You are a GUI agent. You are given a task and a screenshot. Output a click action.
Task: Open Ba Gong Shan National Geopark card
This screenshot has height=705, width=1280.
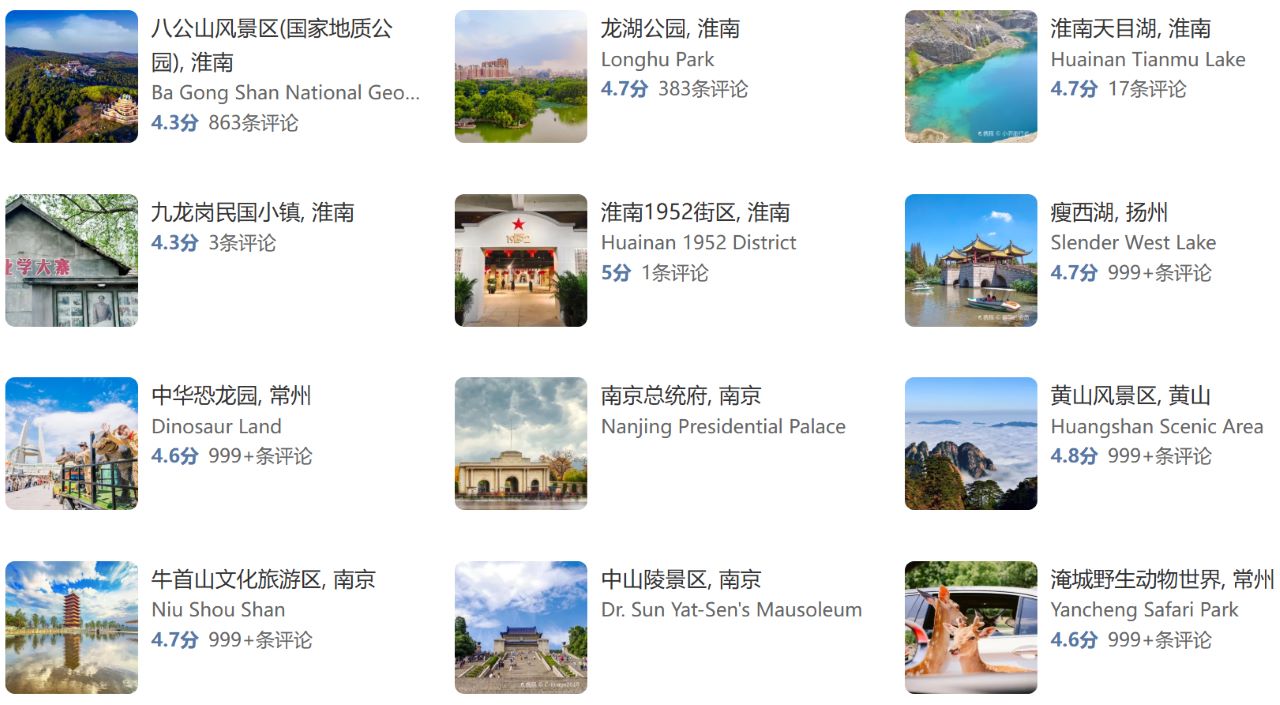[271, 45]
